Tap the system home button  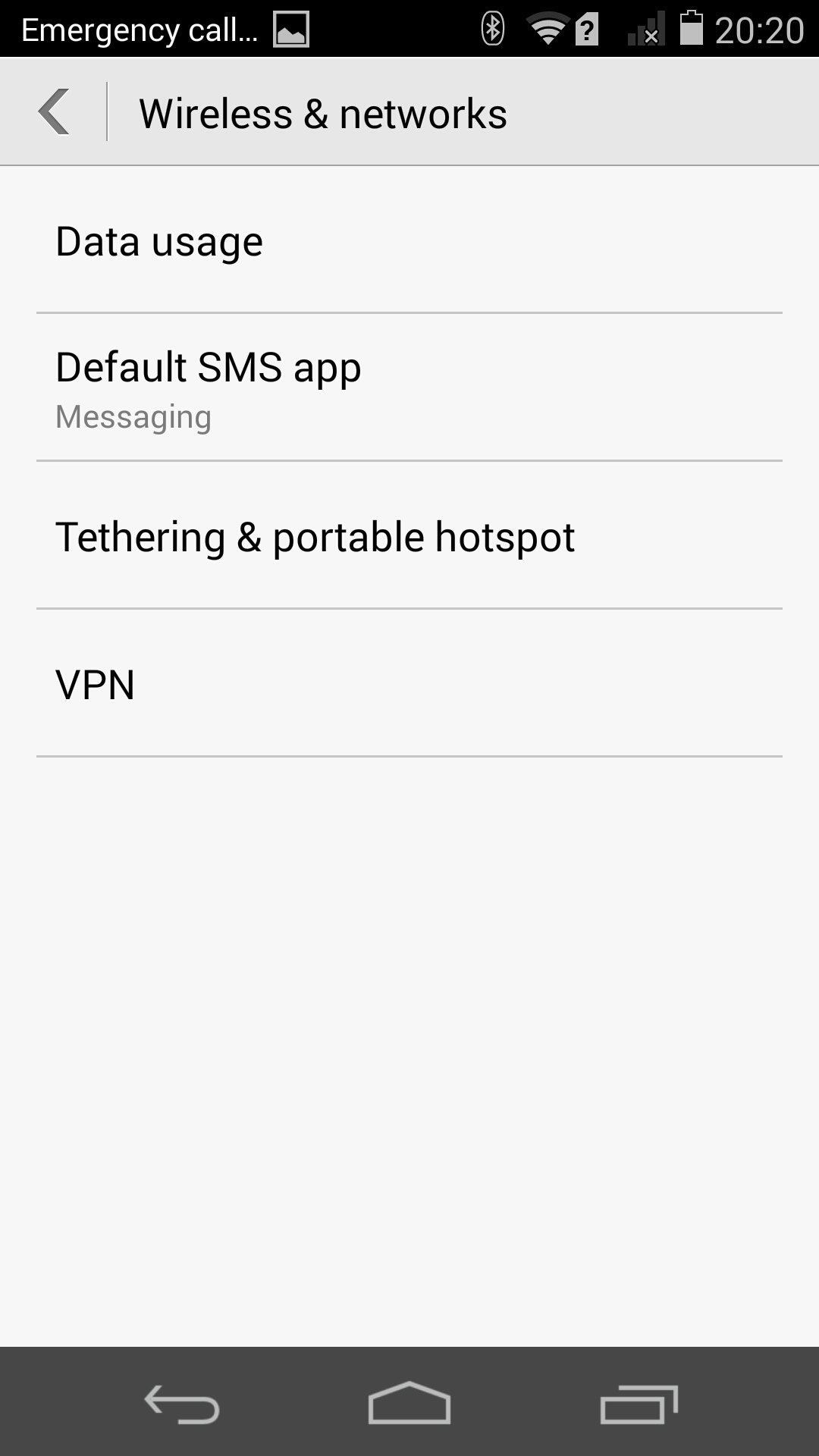click(409, 1403)
